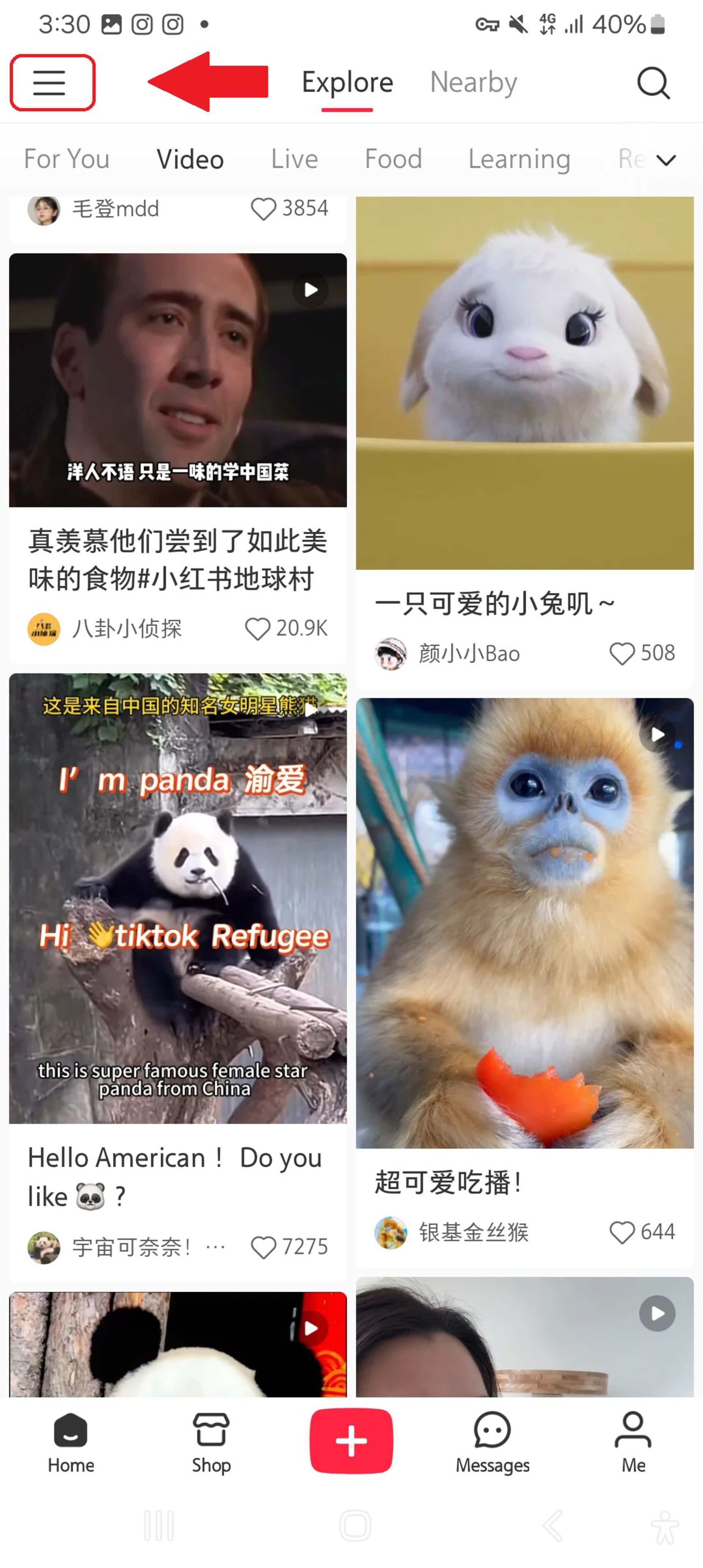The width and height of the screenshot is (703, 1568).
Task: Expand the category list chevron
Action: click(666, 160)
